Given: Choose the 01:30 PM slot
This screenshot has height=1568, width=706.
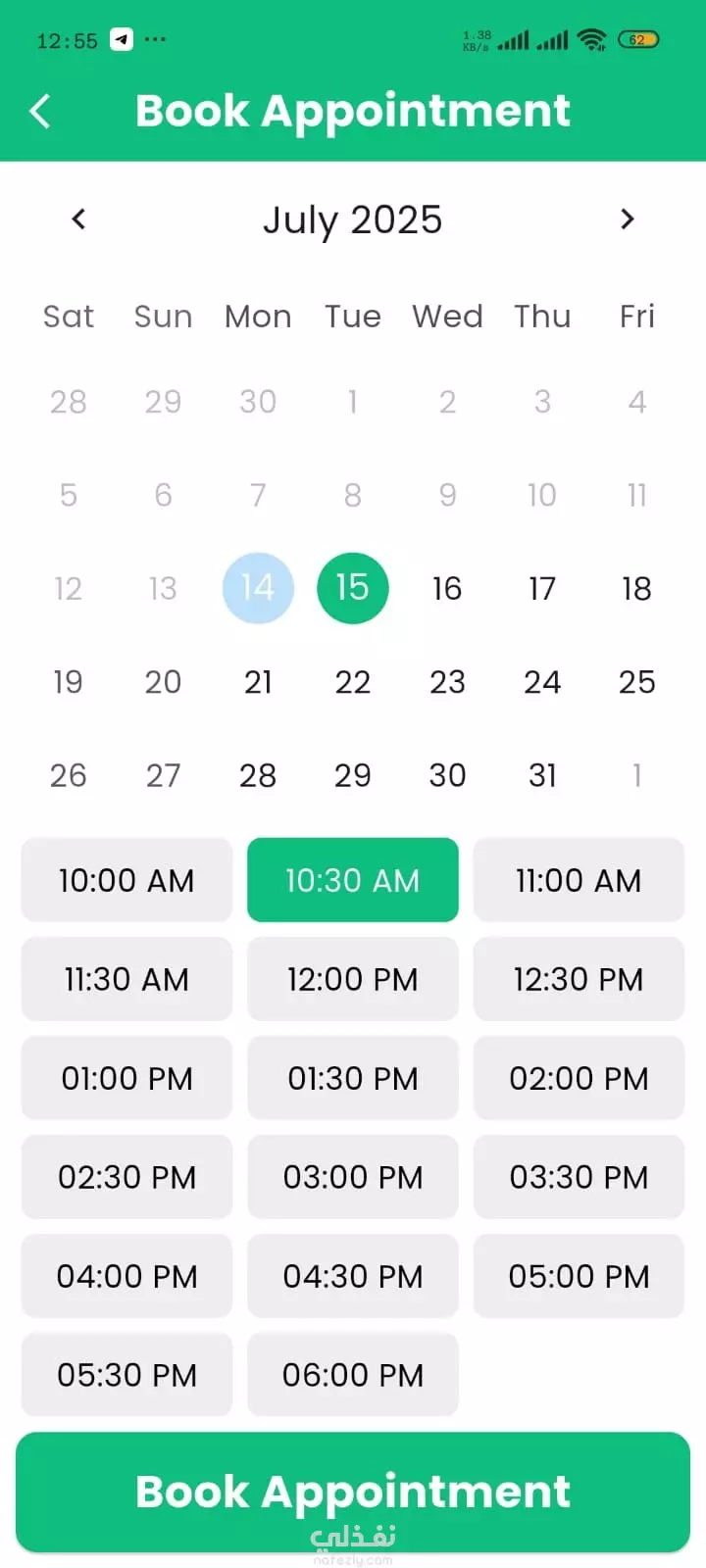Looking at the screenshot, I should (x=353, y=1078).
